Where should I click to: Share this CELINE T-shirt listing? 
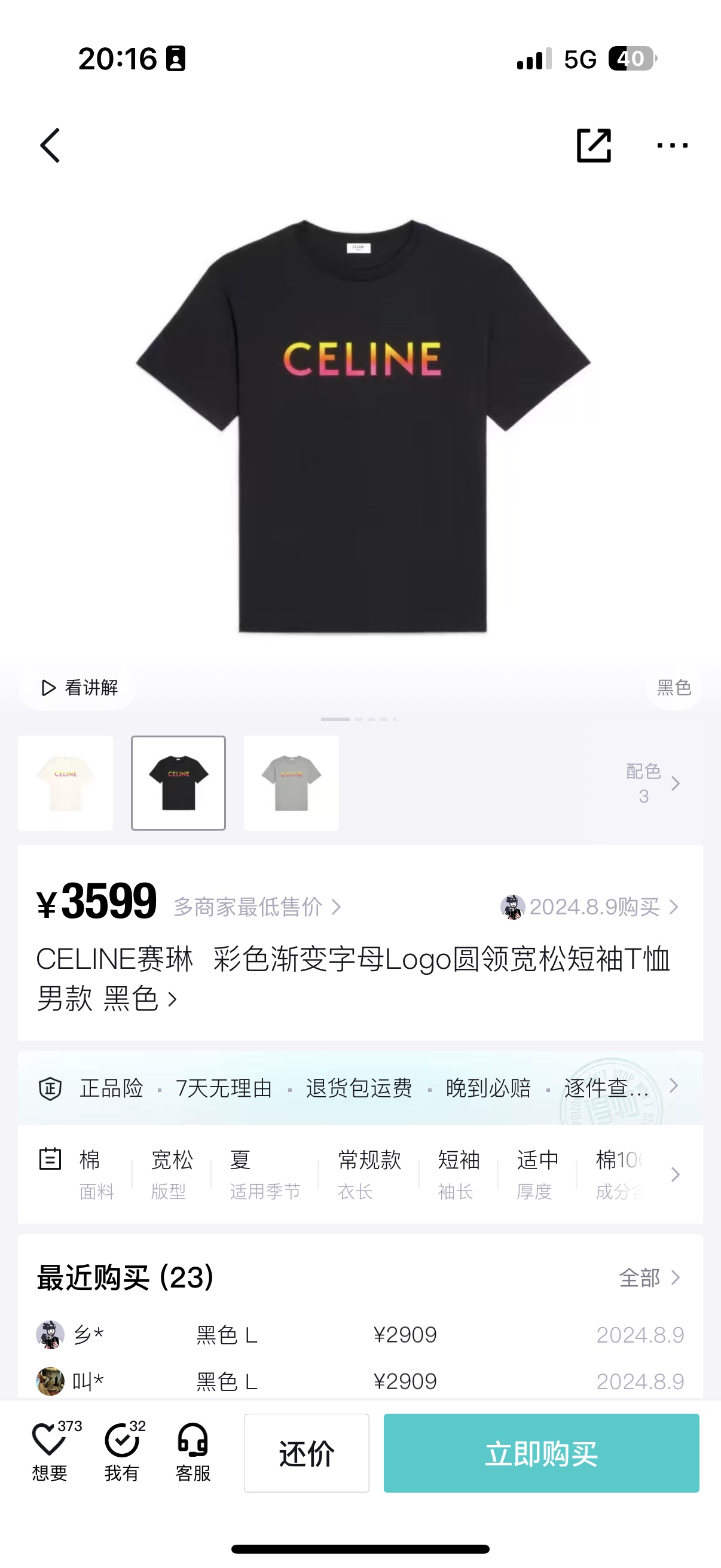[x=593, y=145]
